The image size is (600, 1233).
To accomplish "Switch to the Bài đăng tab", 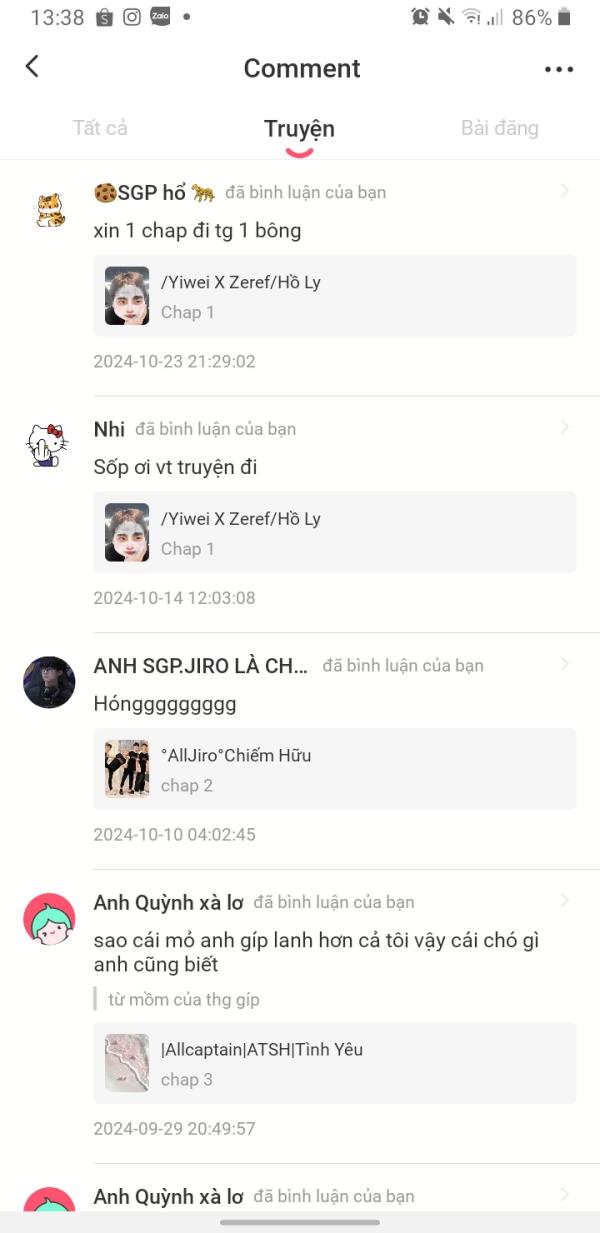I will (499, 128).
